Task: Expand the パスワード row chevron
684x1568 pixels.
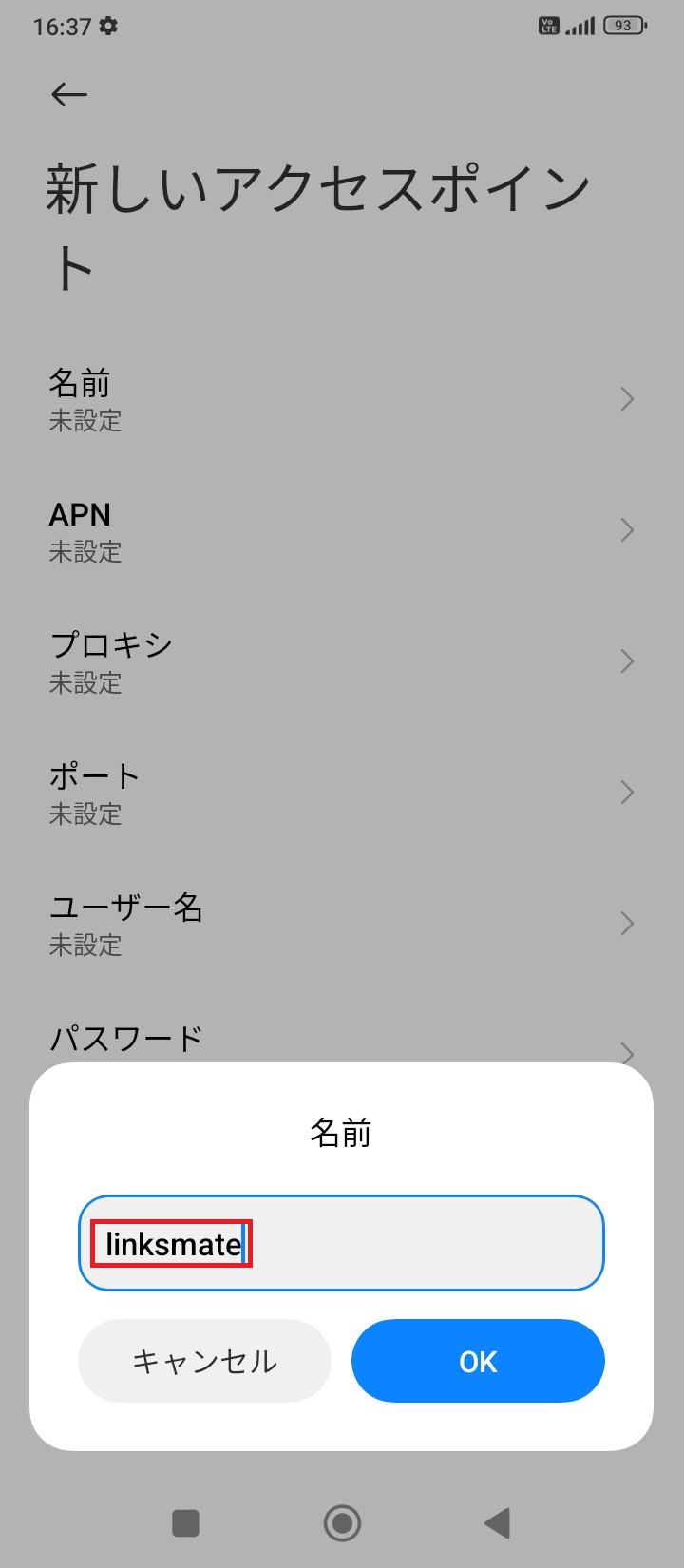Action: point(626,1053)
